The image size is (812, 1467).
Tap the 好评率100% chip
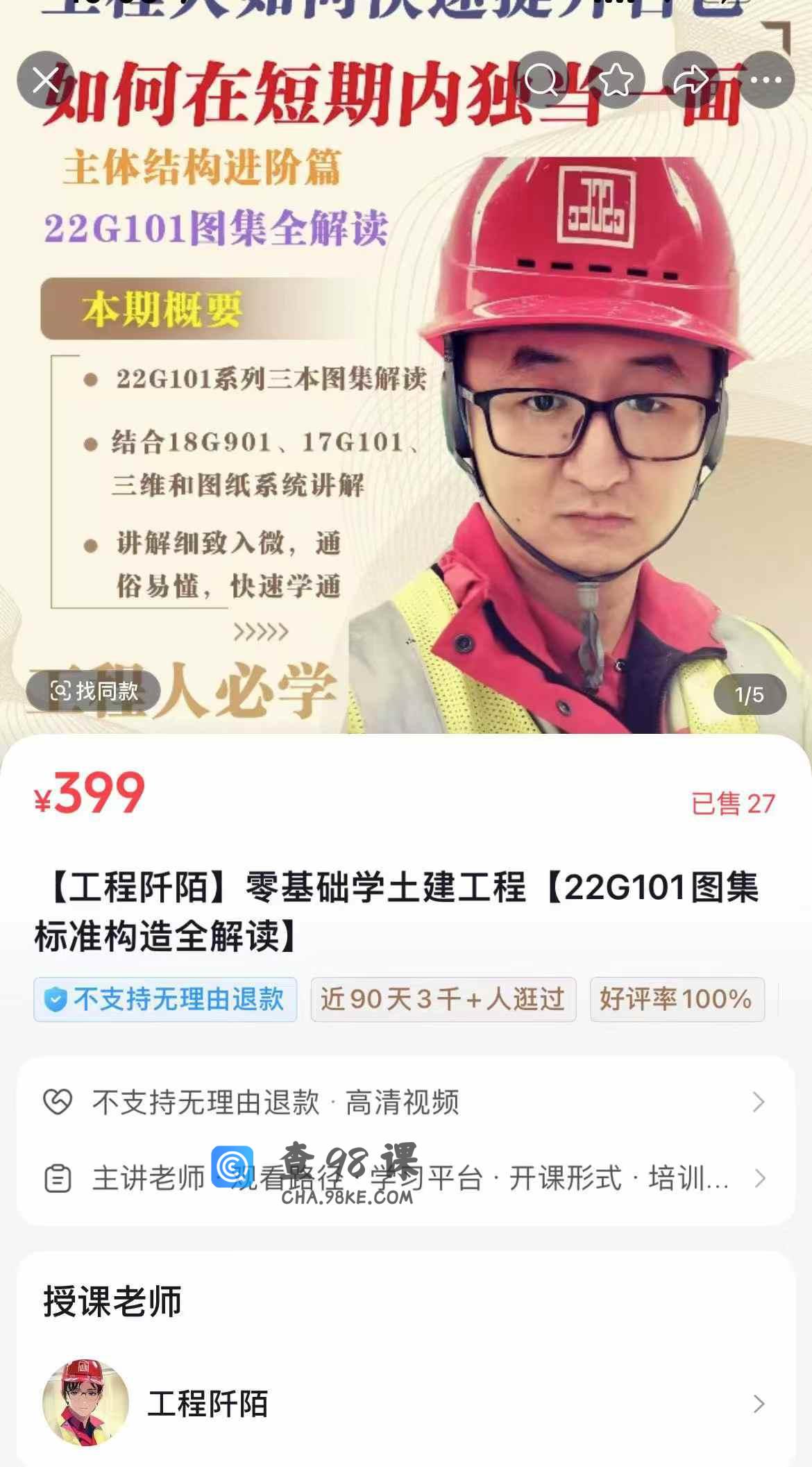pyautogui.click(x=677, y=1000)
